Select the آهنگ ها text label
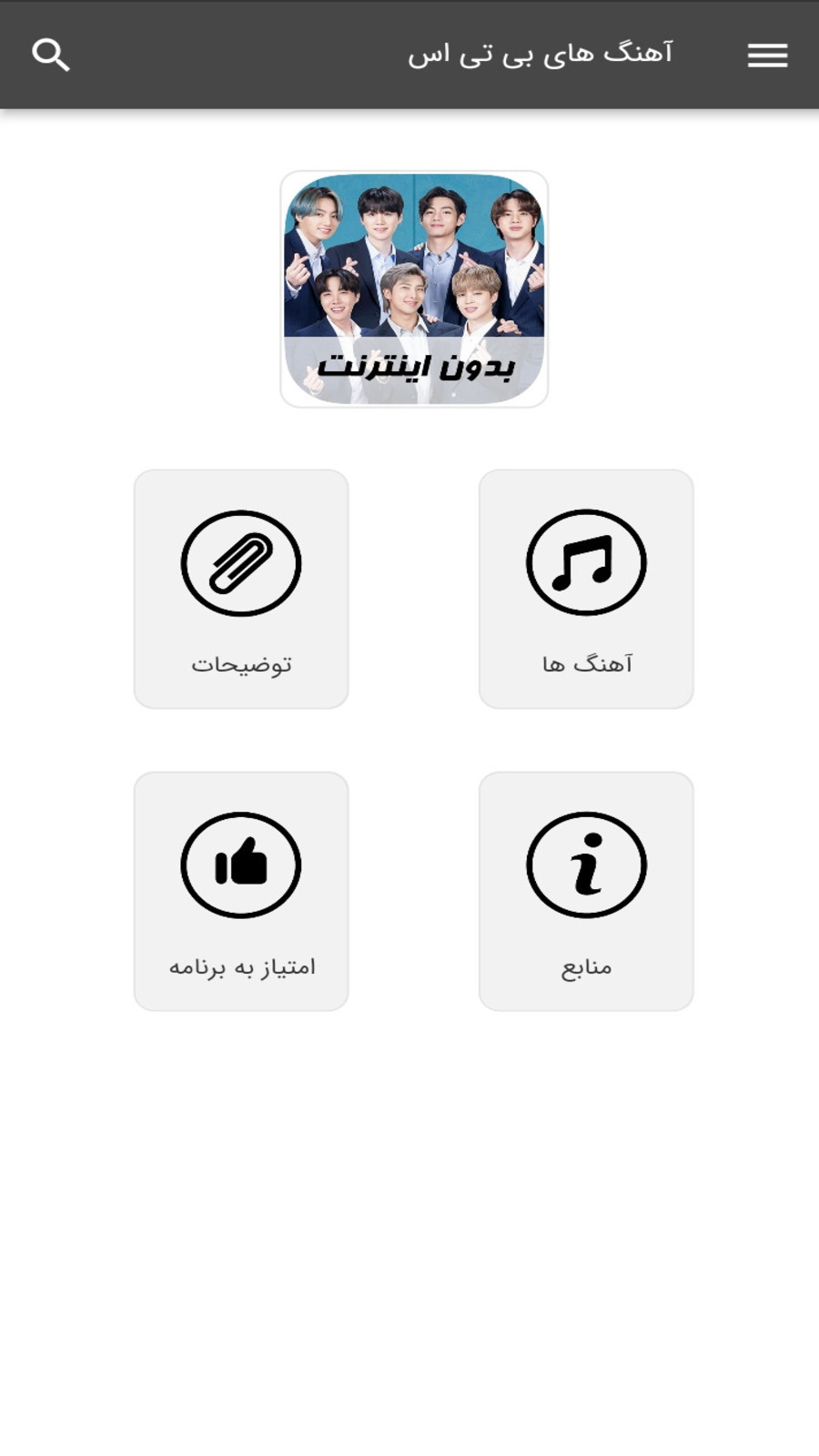This screenshot has width=819, height=1456. point(586,663)
